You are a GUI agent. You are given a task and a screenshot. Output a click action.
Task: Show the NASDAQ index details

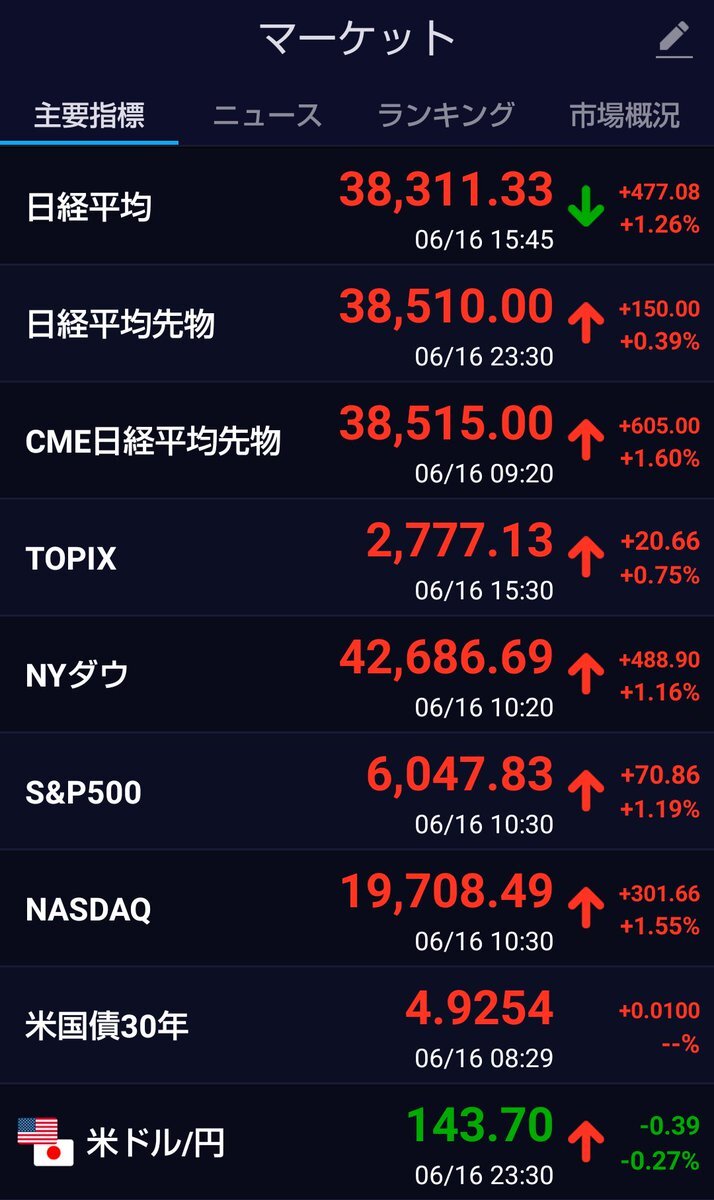(x=357, y=909)
